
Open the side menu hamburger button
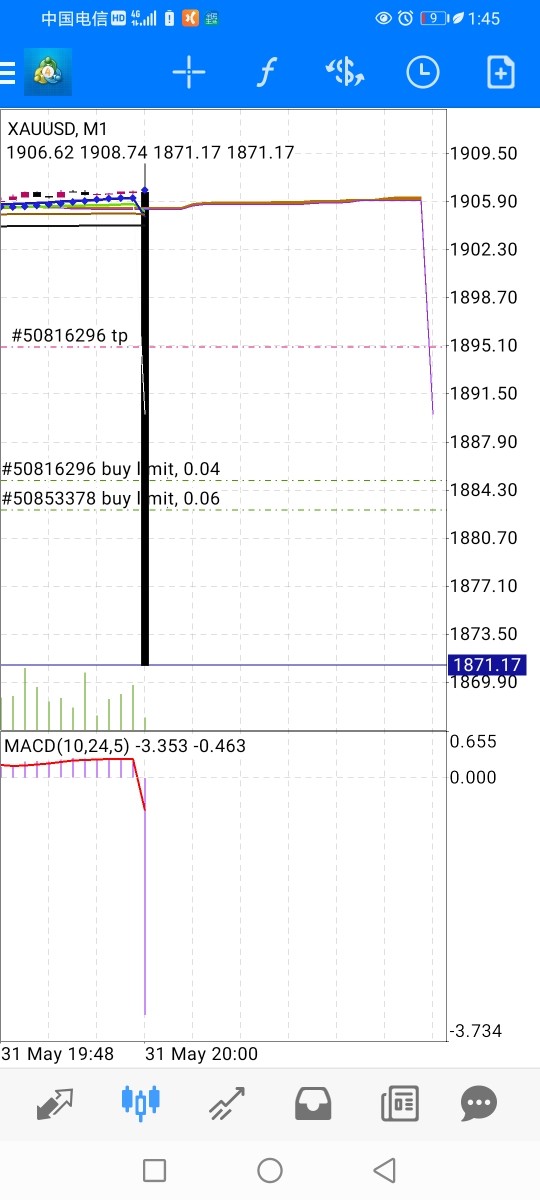tap(7, 73)
